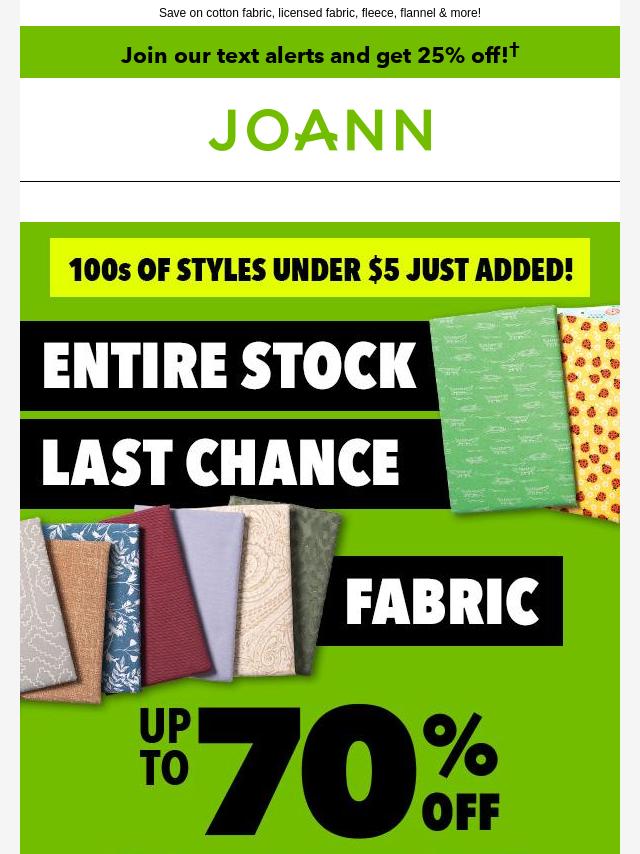Viewport: 640px width, 854px height.
Task: Open the text alerts 25% off banner
Action: tap(320, 54)
